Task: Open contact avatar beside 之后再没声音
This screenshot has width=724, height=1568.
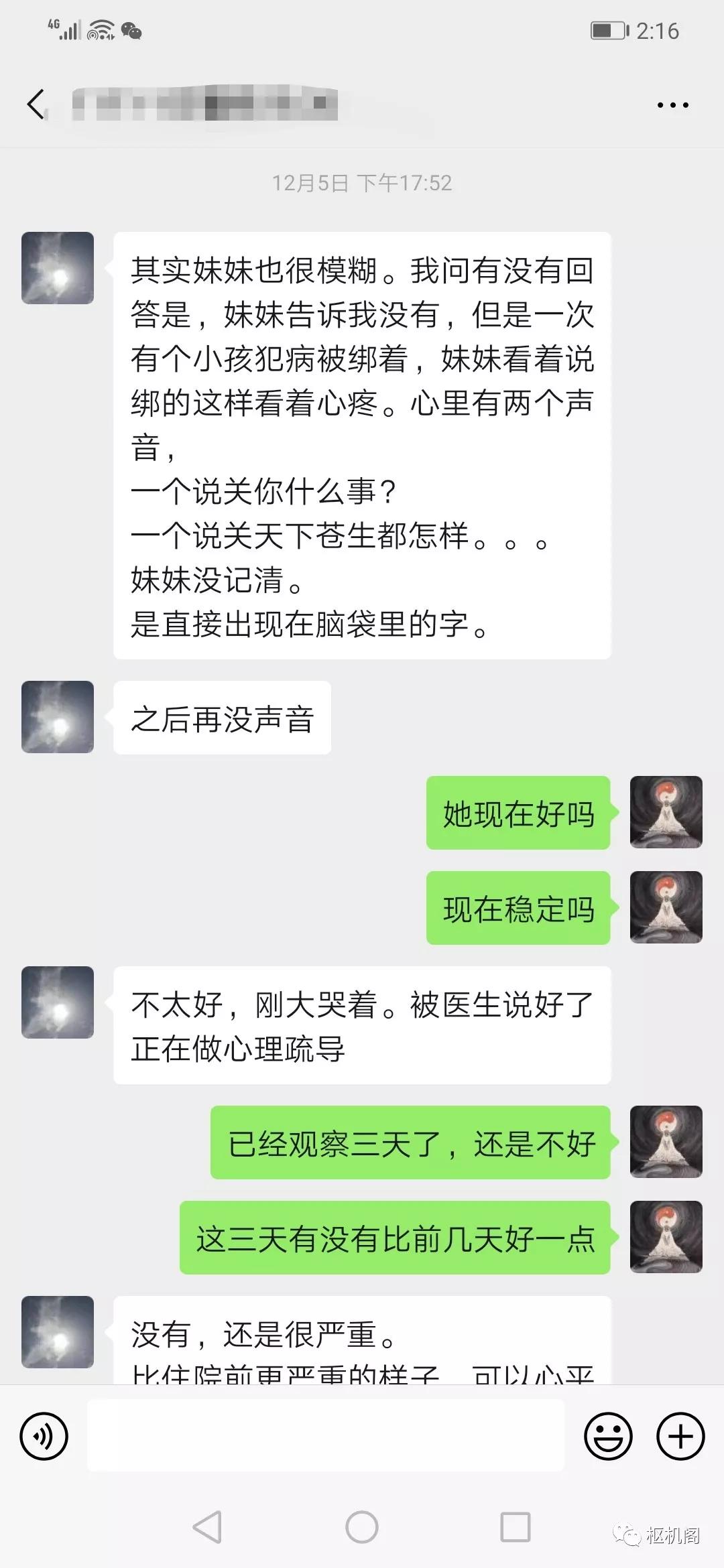Action: pos(58,717)
